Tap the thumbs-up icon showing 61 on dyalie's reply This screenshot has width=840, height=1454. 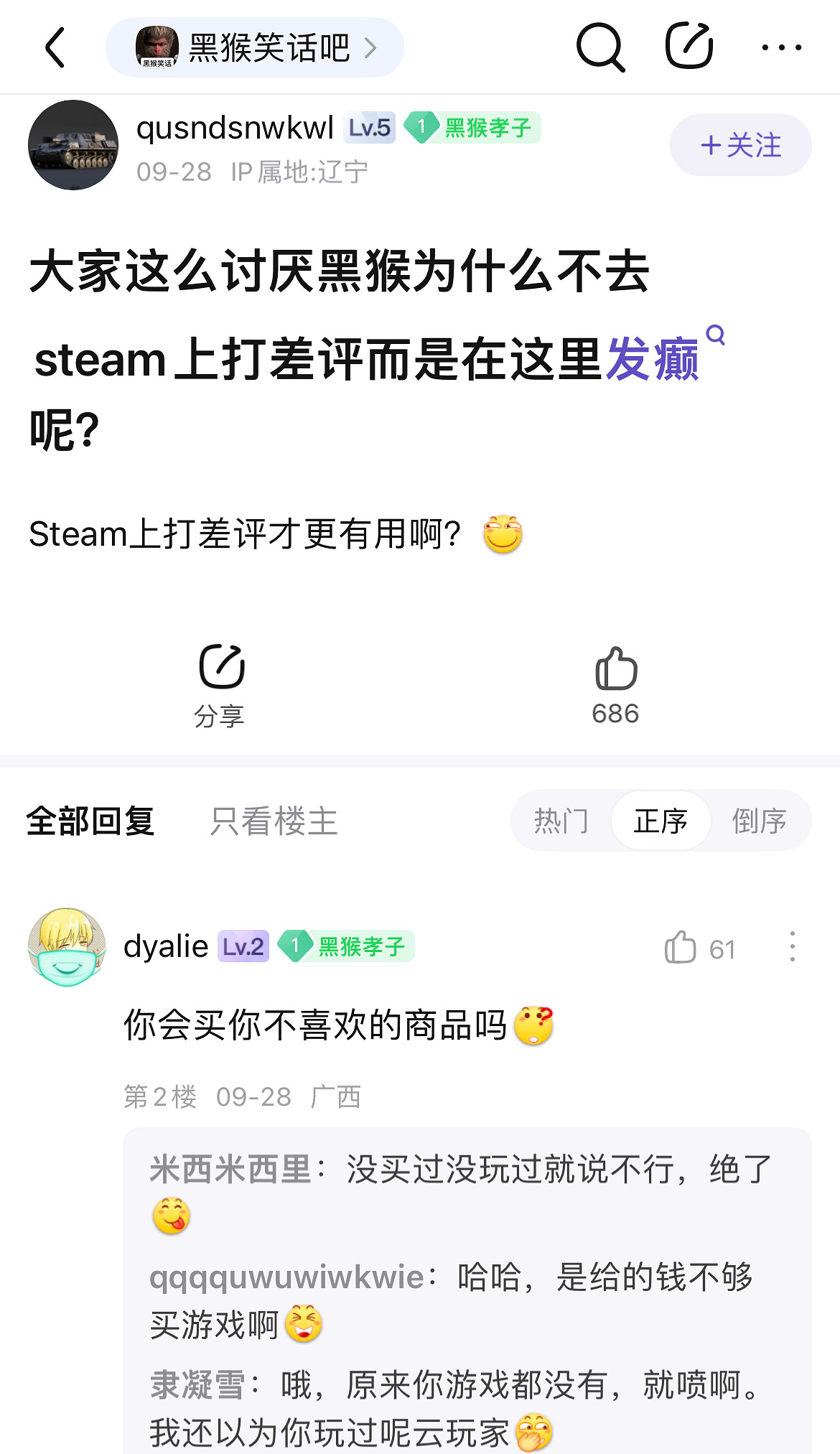(x=680, y=948)
